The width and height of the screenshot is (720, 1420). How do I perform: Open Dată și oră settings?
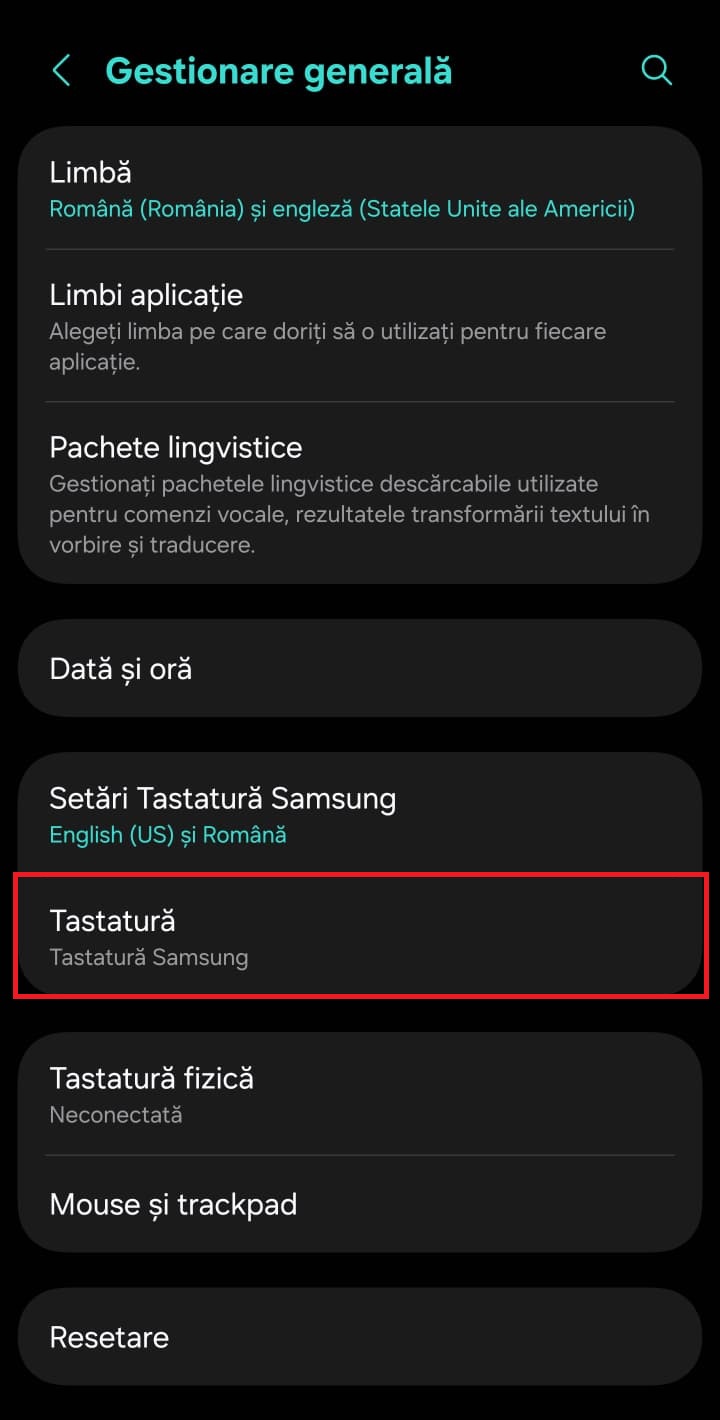(360, 669)
